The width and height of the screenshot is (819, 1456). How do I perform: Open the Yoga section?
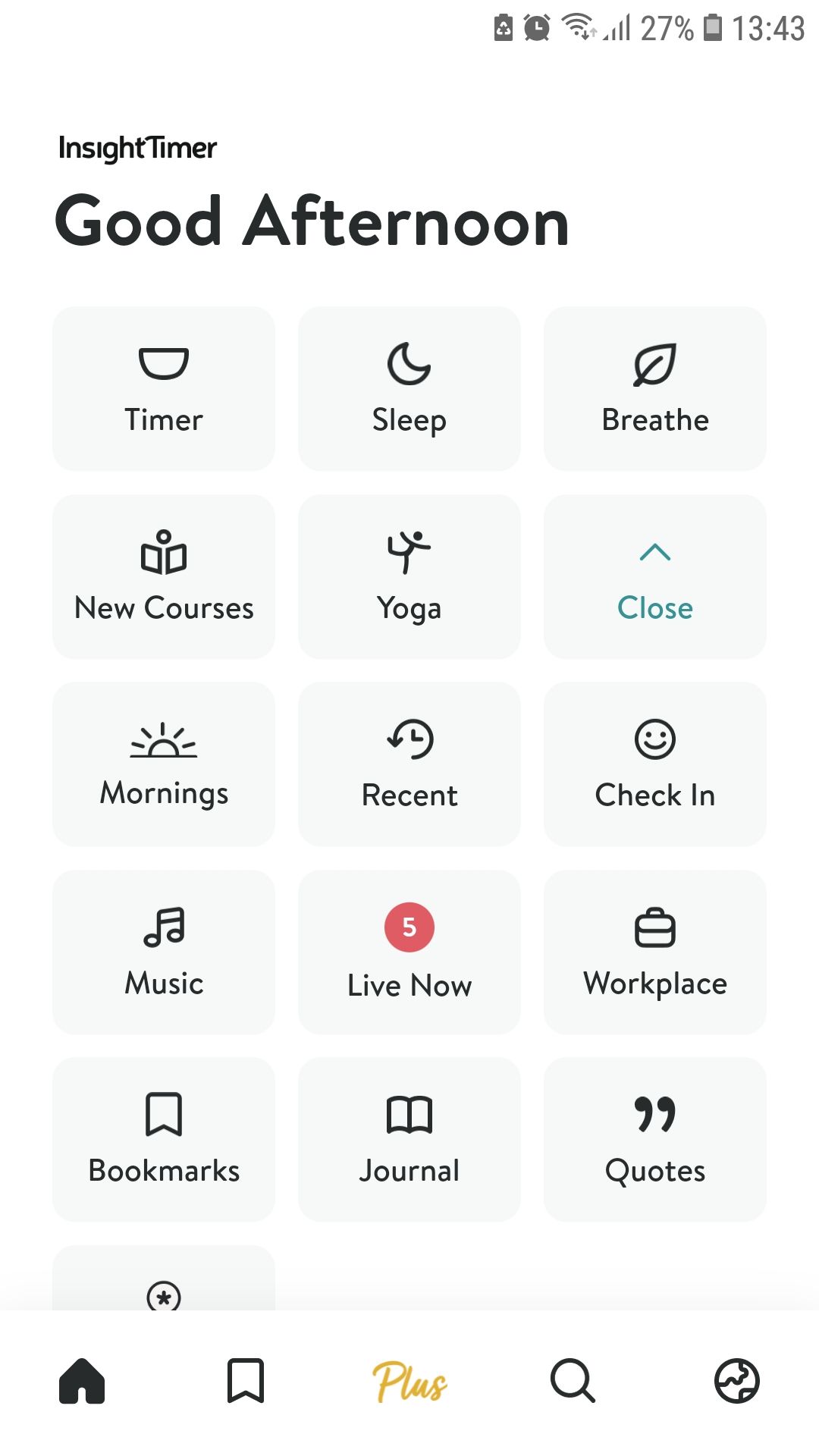click(x=409, y=577)
